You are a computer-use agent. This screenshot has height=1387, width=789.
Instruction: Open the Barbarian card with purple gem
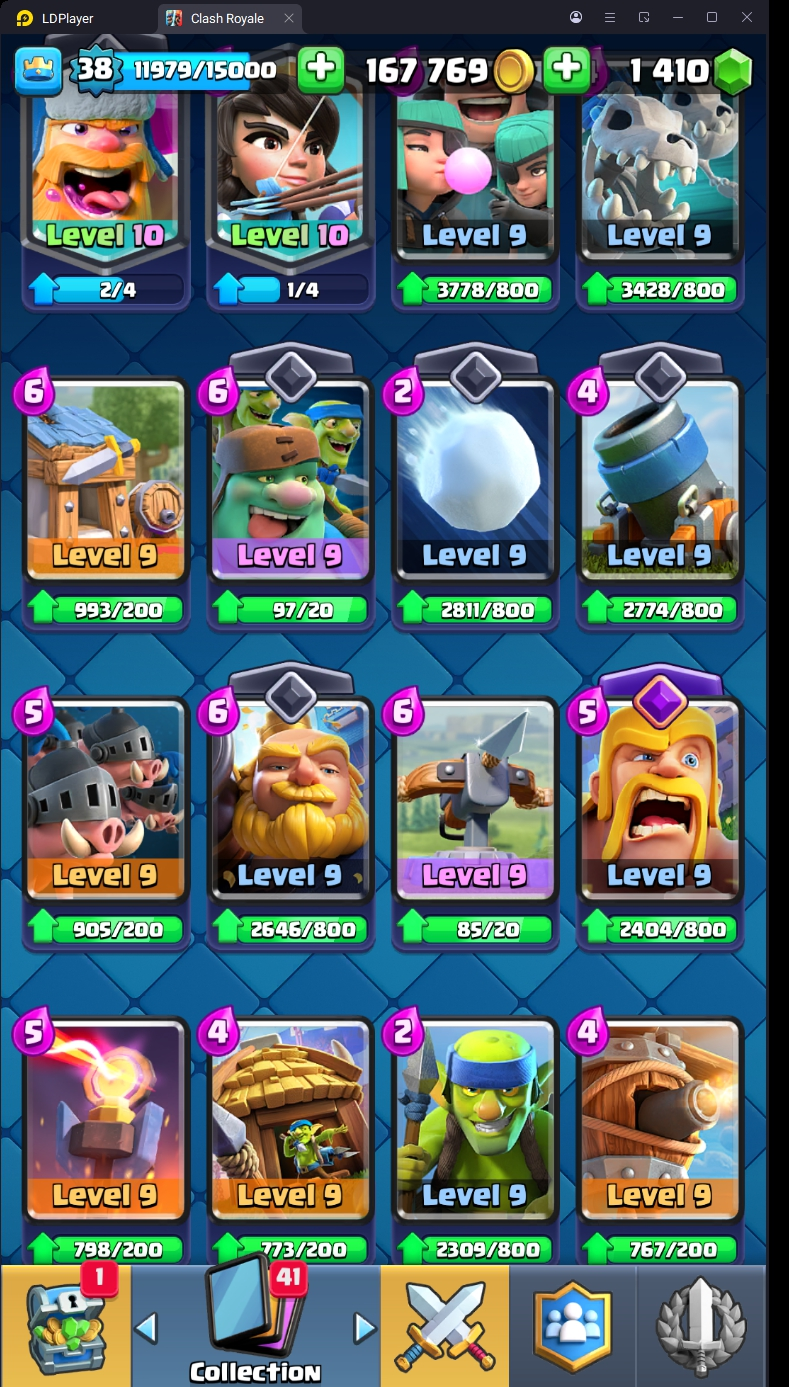point(660,800)
